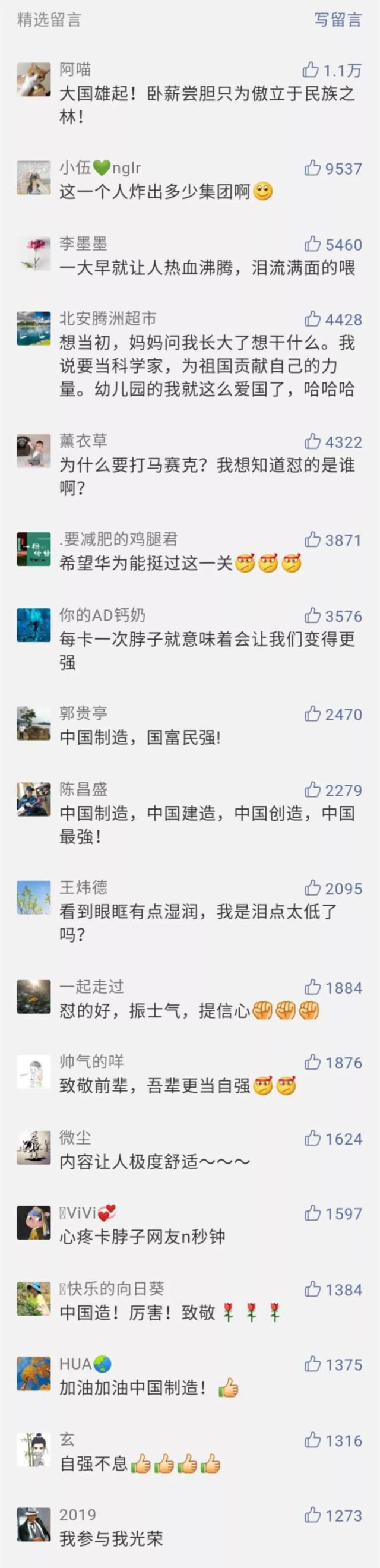380x1568 pixels.
Task: Like 薰衣草's comment about 马赛克
Action: 313,441
